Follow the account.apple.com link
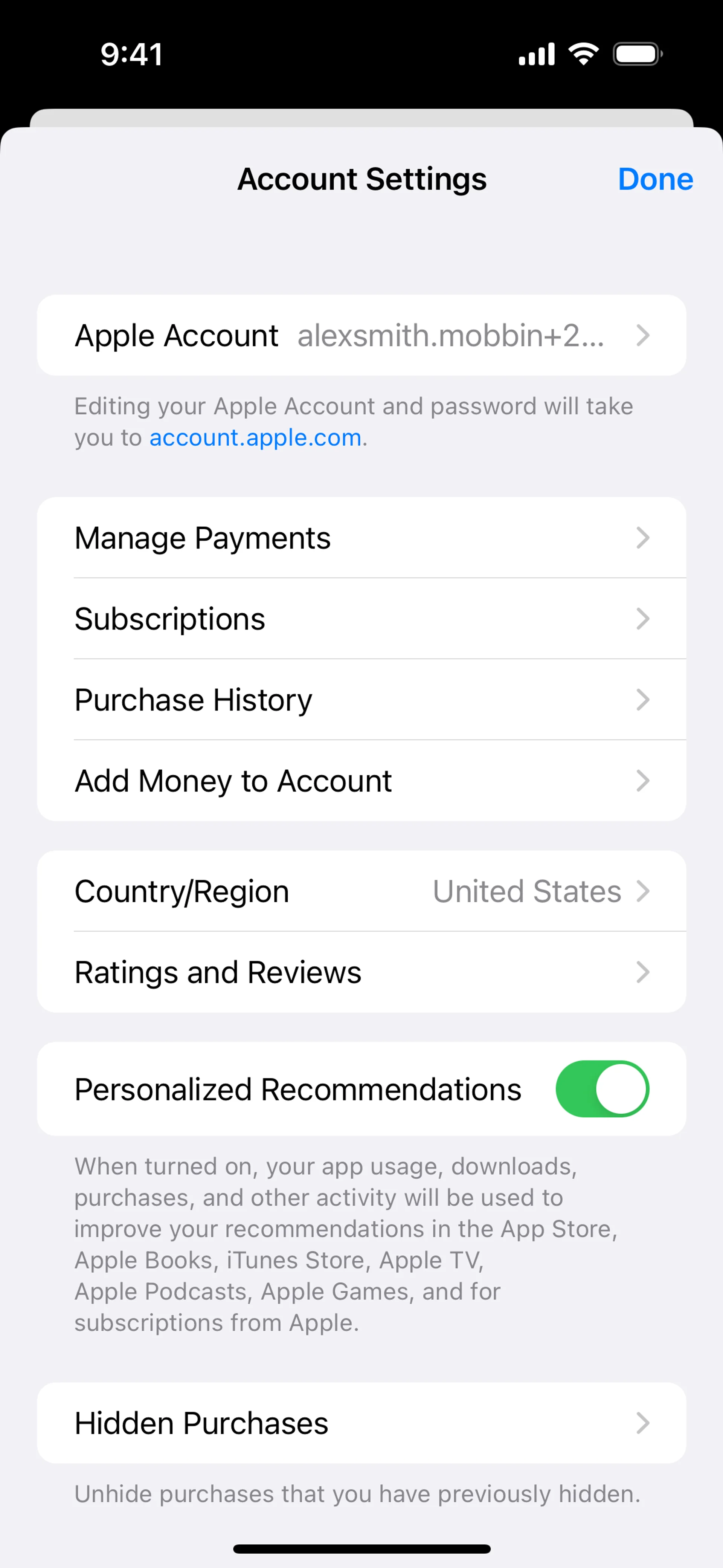The image size is (723, 1568). 256,438
